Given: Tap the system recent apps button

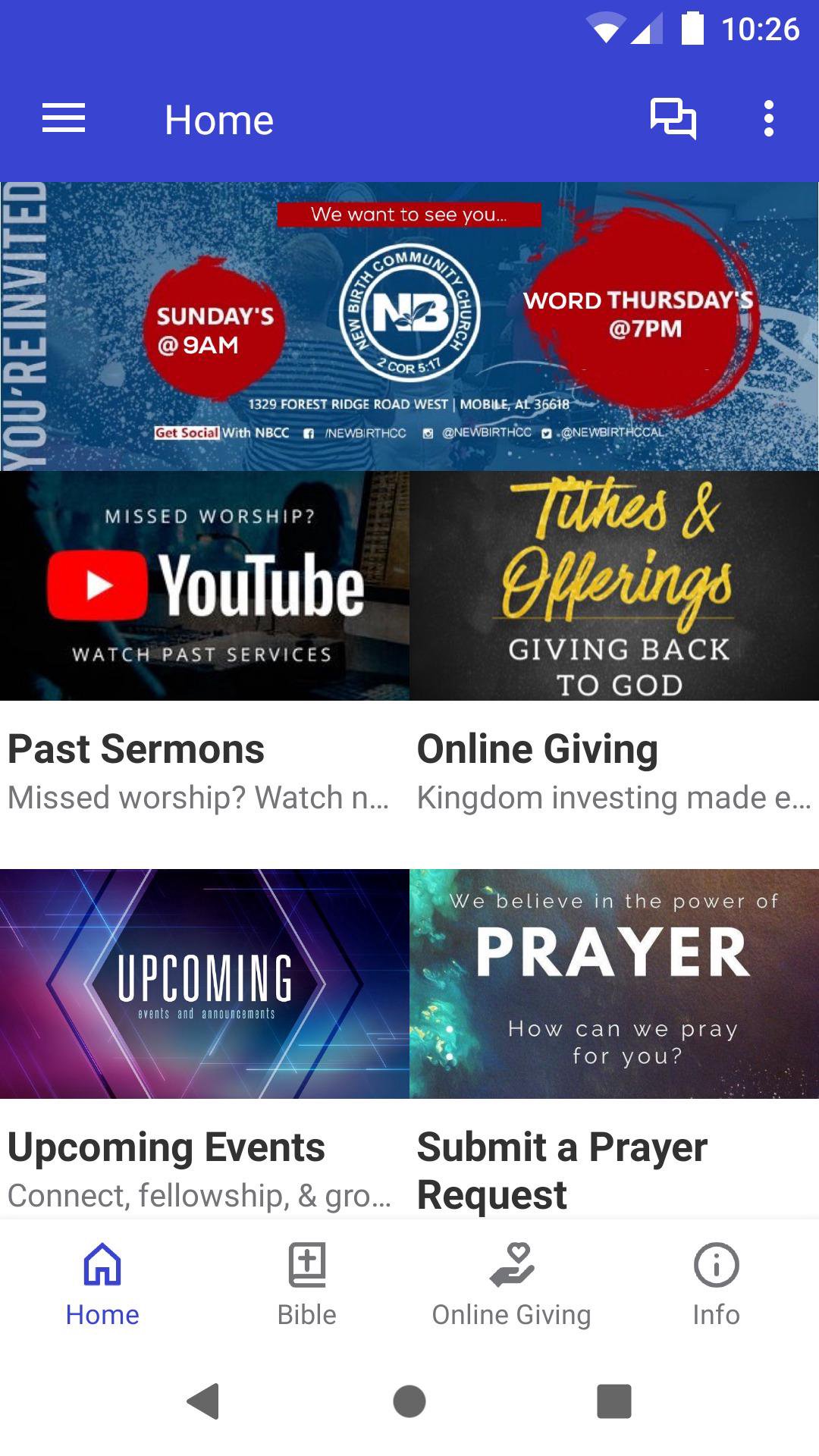Looking at the screenshot, I should pos(614,1401).
